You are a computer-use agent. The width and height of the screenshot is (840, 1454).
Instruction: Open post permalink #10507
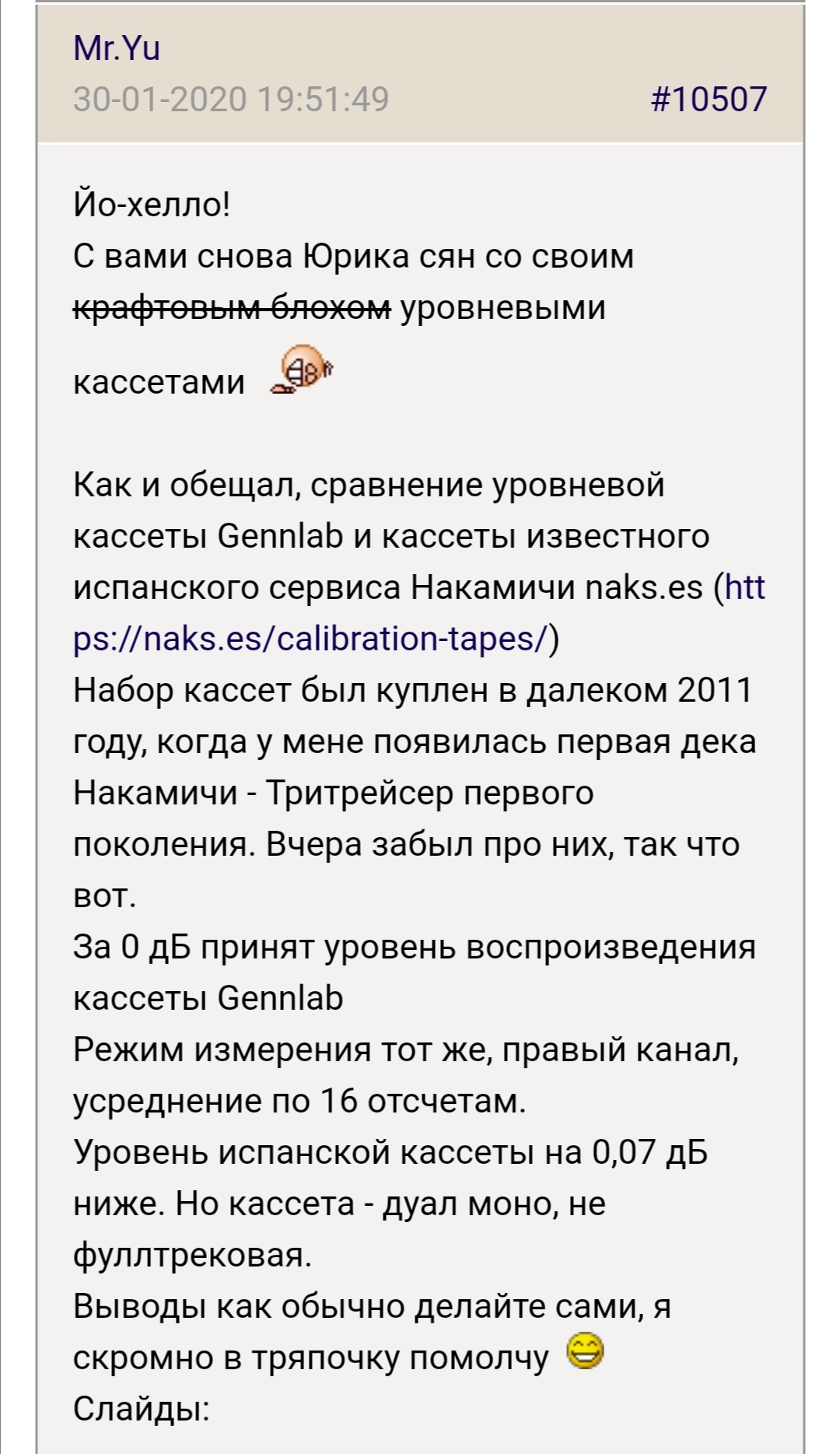click(709, 100)
